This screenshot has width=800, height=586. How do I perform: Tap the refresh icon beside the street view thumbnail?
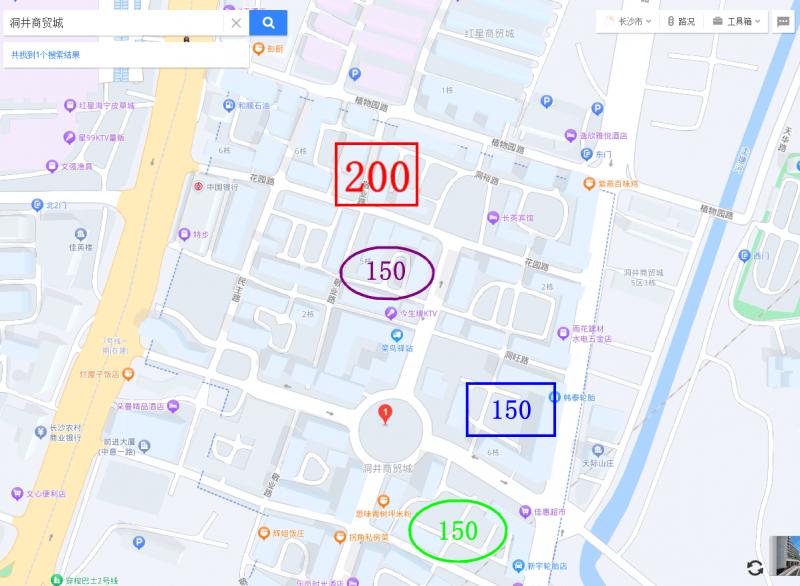tap(755, 568)
